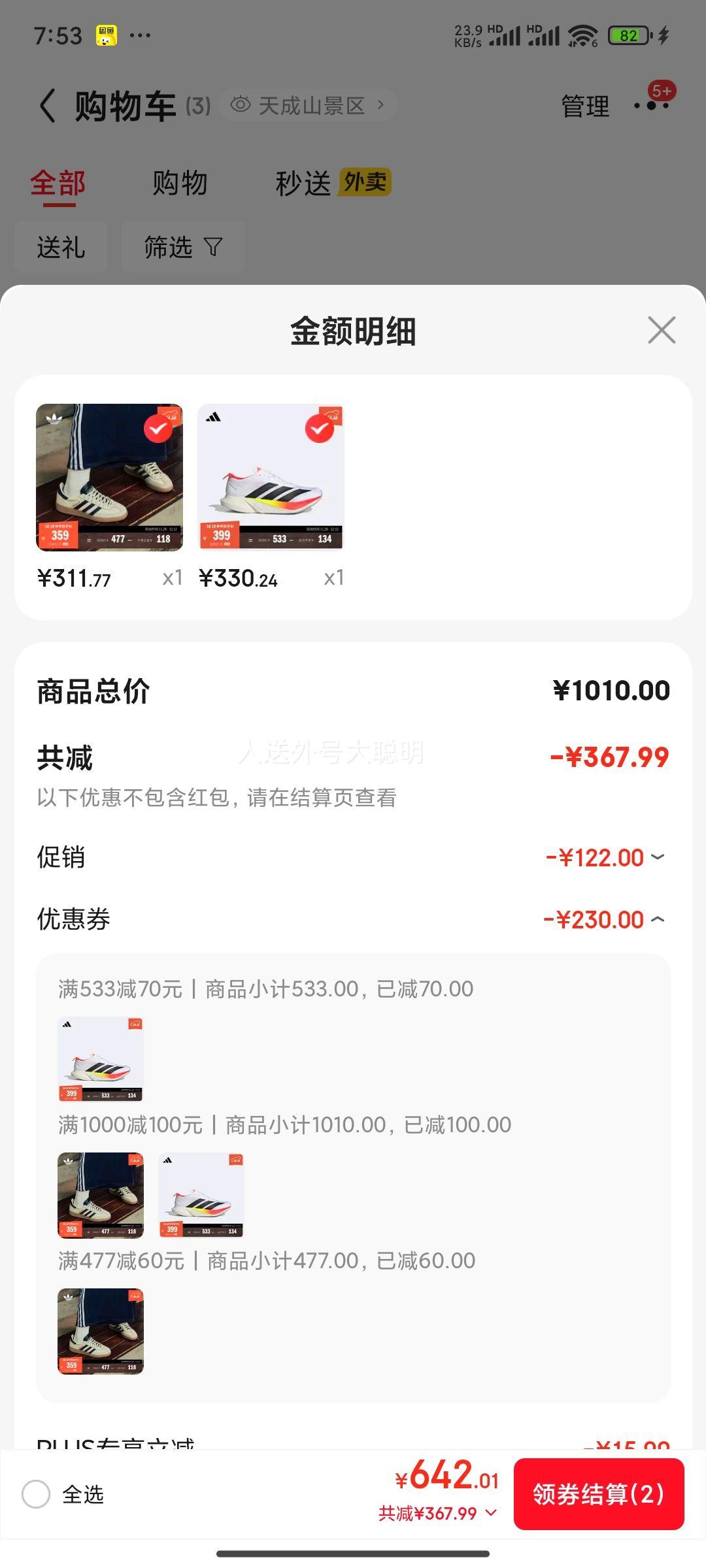Open the filter funnel icon next to 筛选
Viewport: 706px width, 1568px height.
point(214,247)
